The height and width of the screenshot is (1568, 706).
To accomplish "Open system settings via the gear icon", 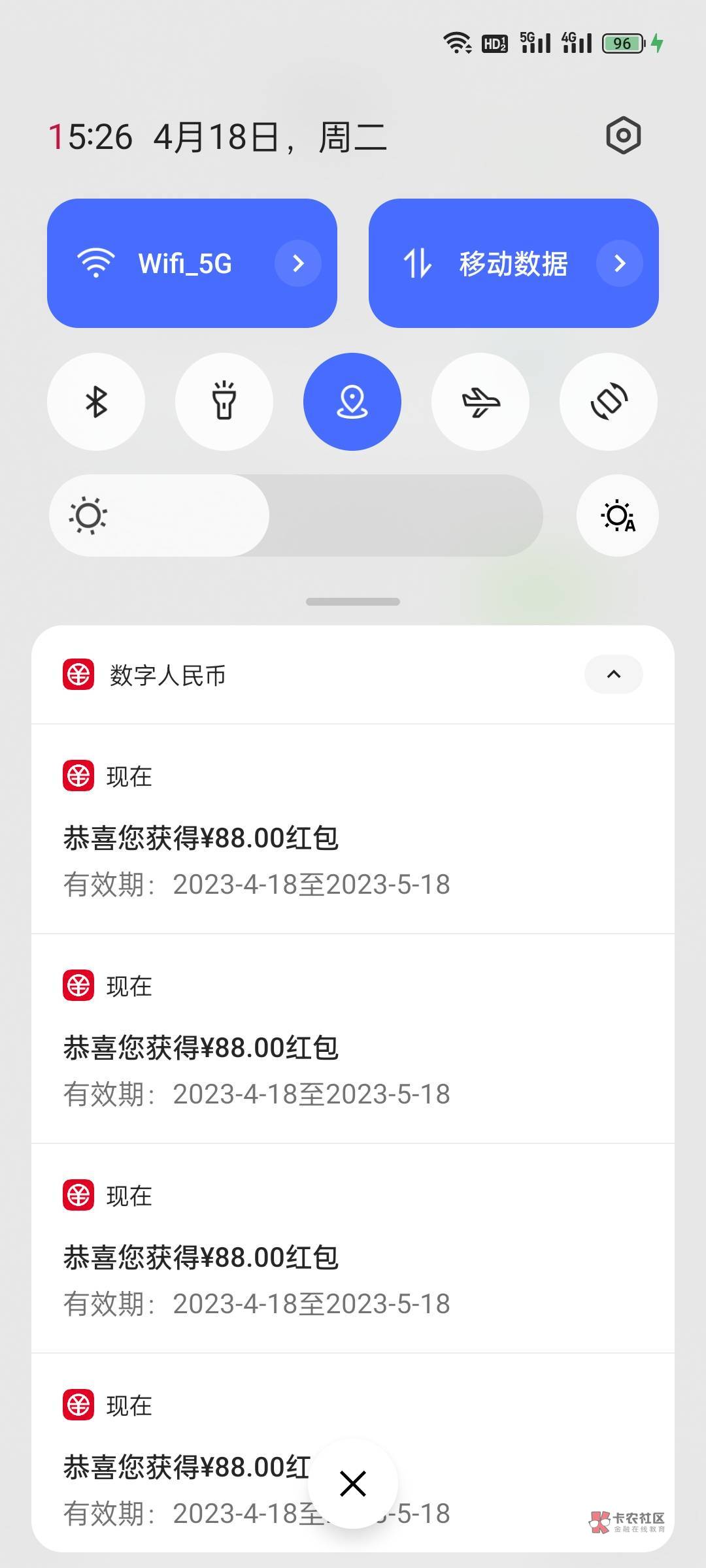I will pyautogui.click(x=623, y=136).
